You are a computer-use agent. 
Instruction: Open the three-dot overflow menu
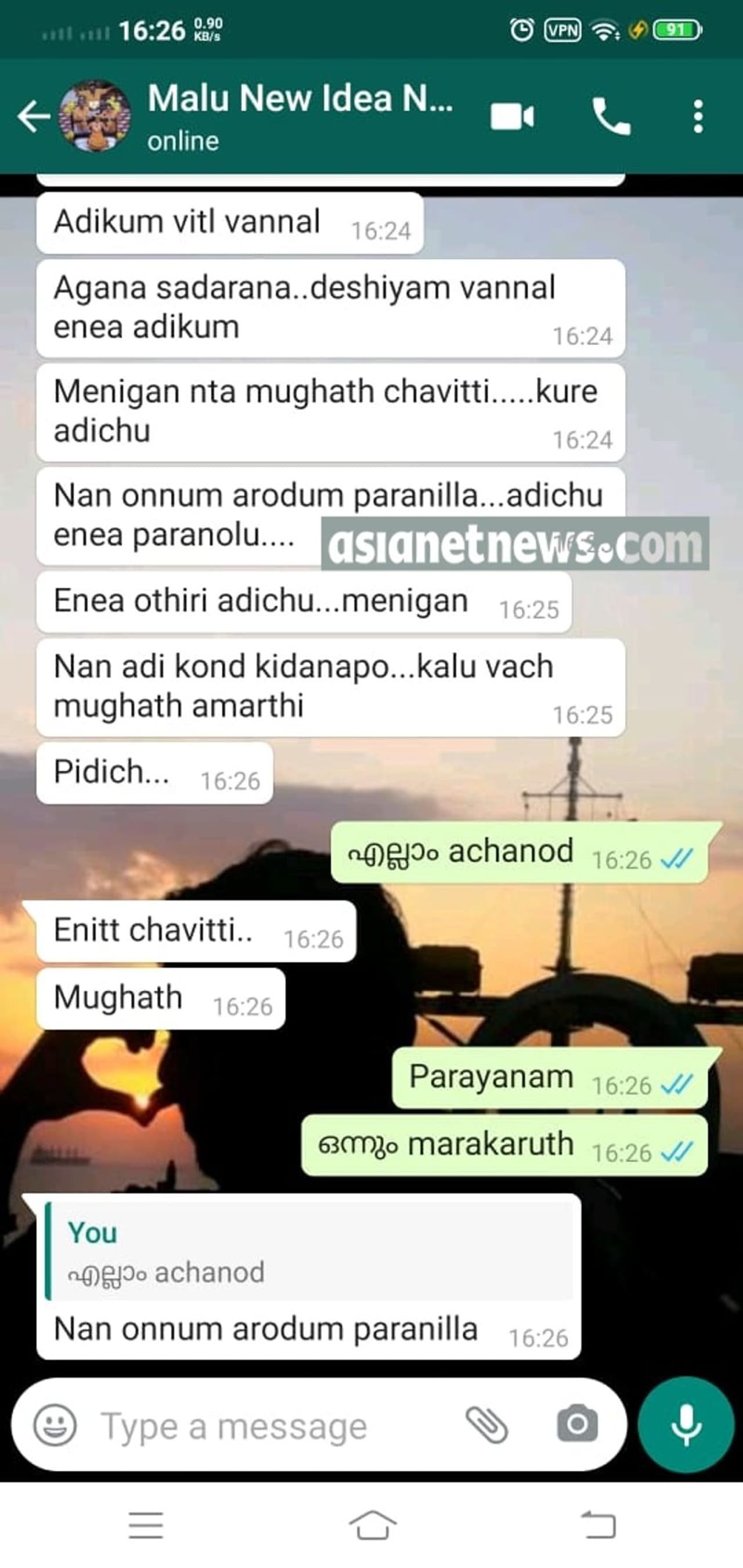[698, 116]
